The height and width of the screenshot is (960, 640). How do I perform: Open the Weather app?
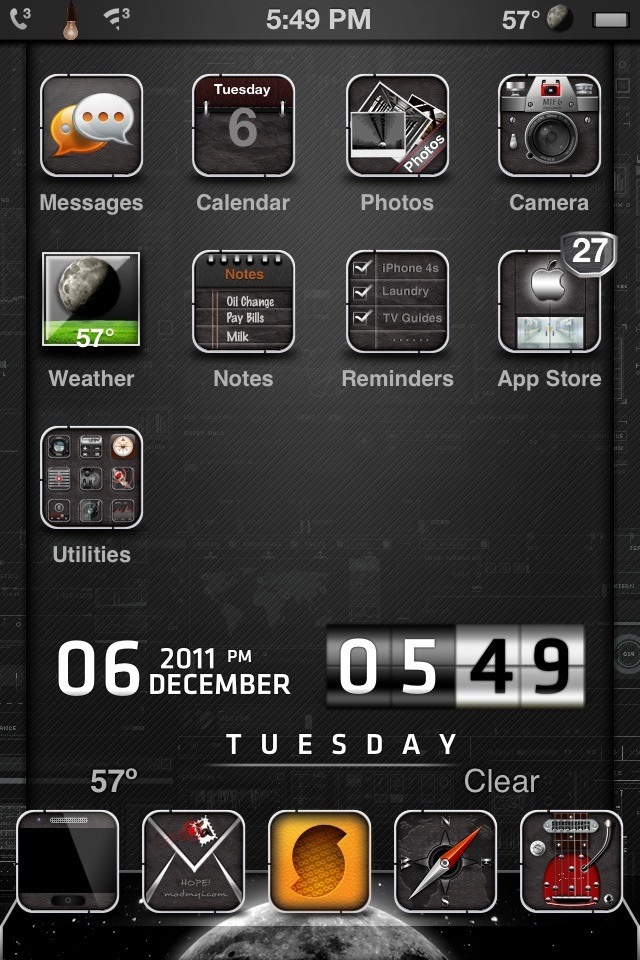tap(91, 301)
